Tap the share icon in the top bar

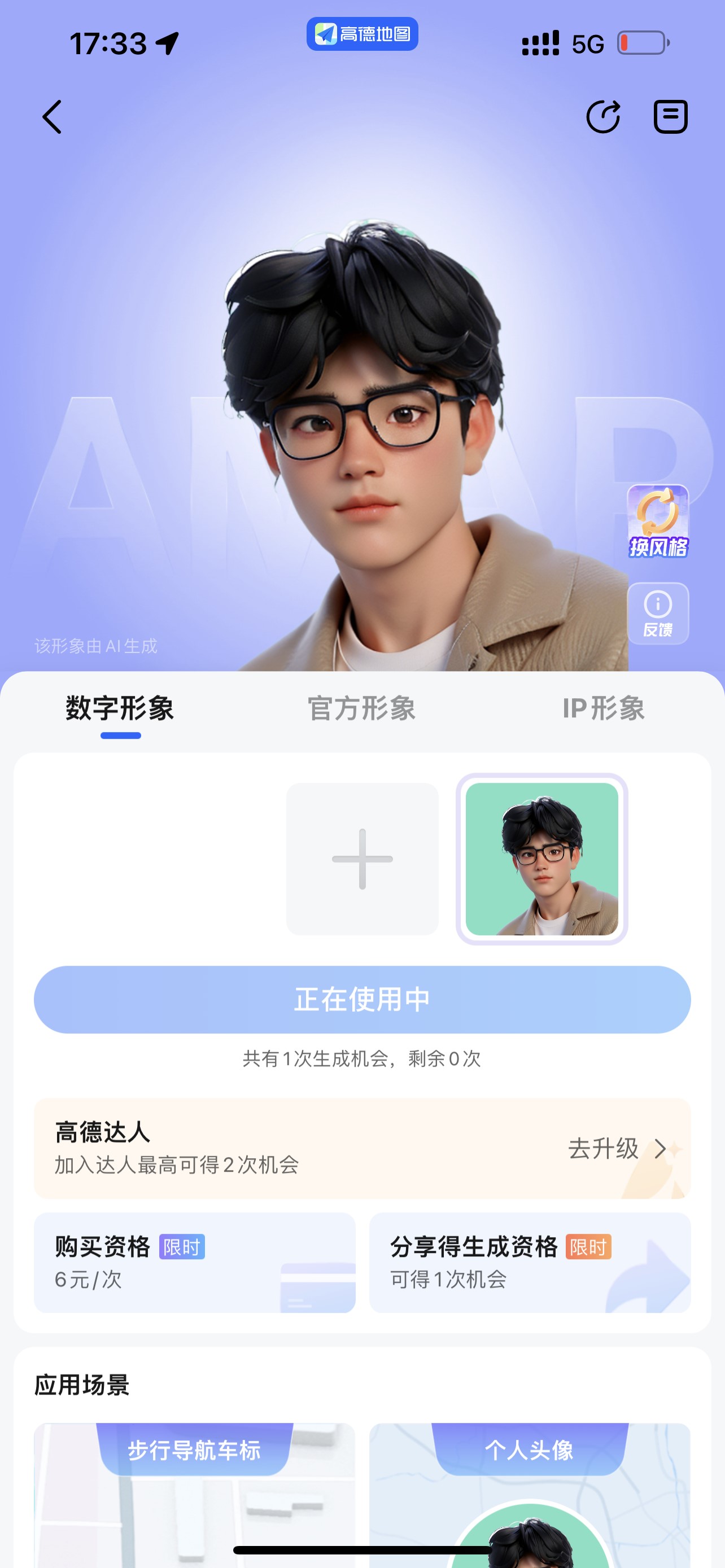point(602,116)
